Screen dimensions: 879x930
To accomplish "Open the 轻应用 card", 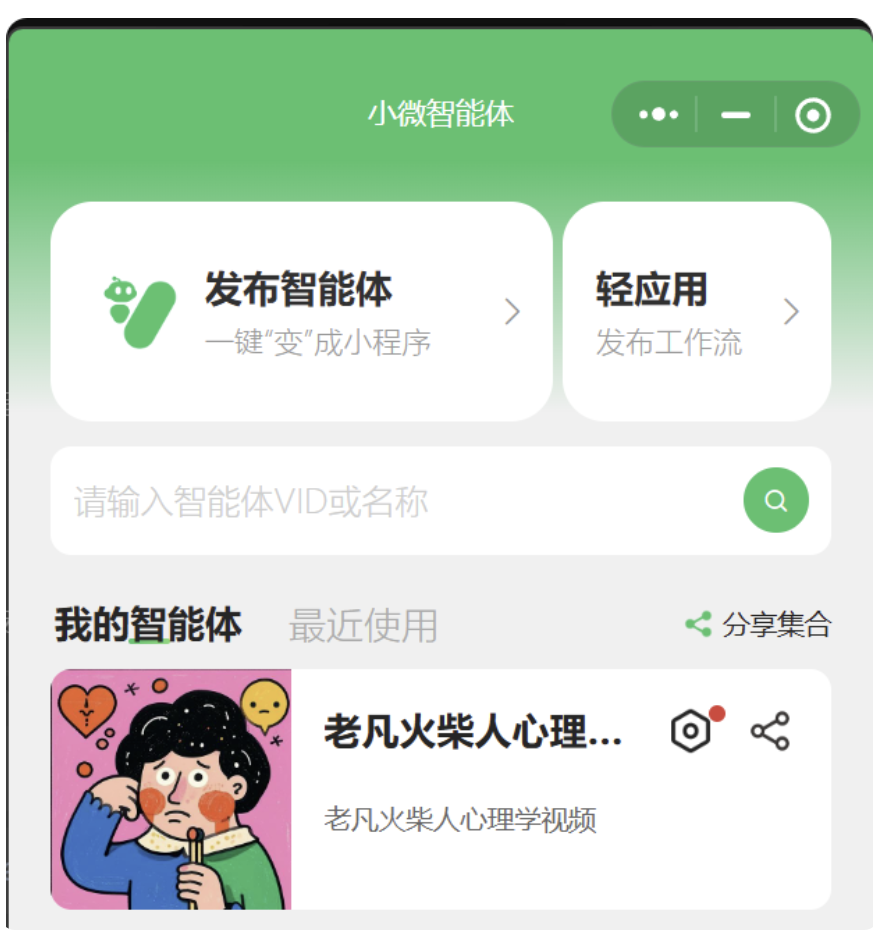I will click(x=696, y=312).
